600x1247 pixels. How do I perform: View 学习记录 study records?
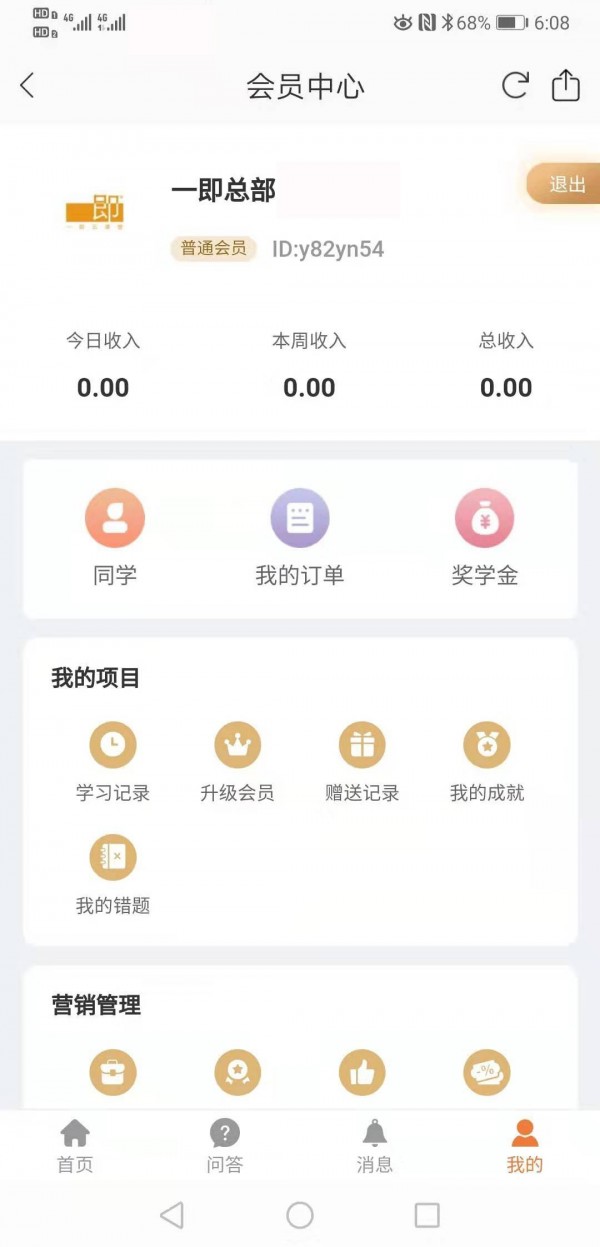coord(113,763)
